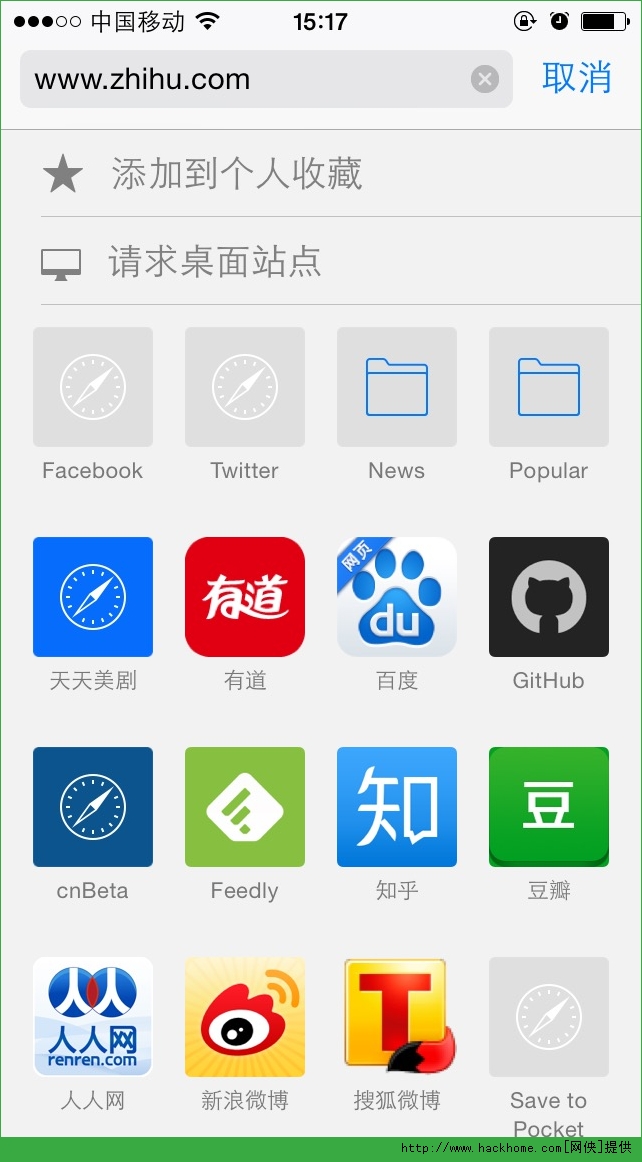Open the 人人网 bookmark
The height and width of the screenshot is (1162, 642).
click(93, 1017)
